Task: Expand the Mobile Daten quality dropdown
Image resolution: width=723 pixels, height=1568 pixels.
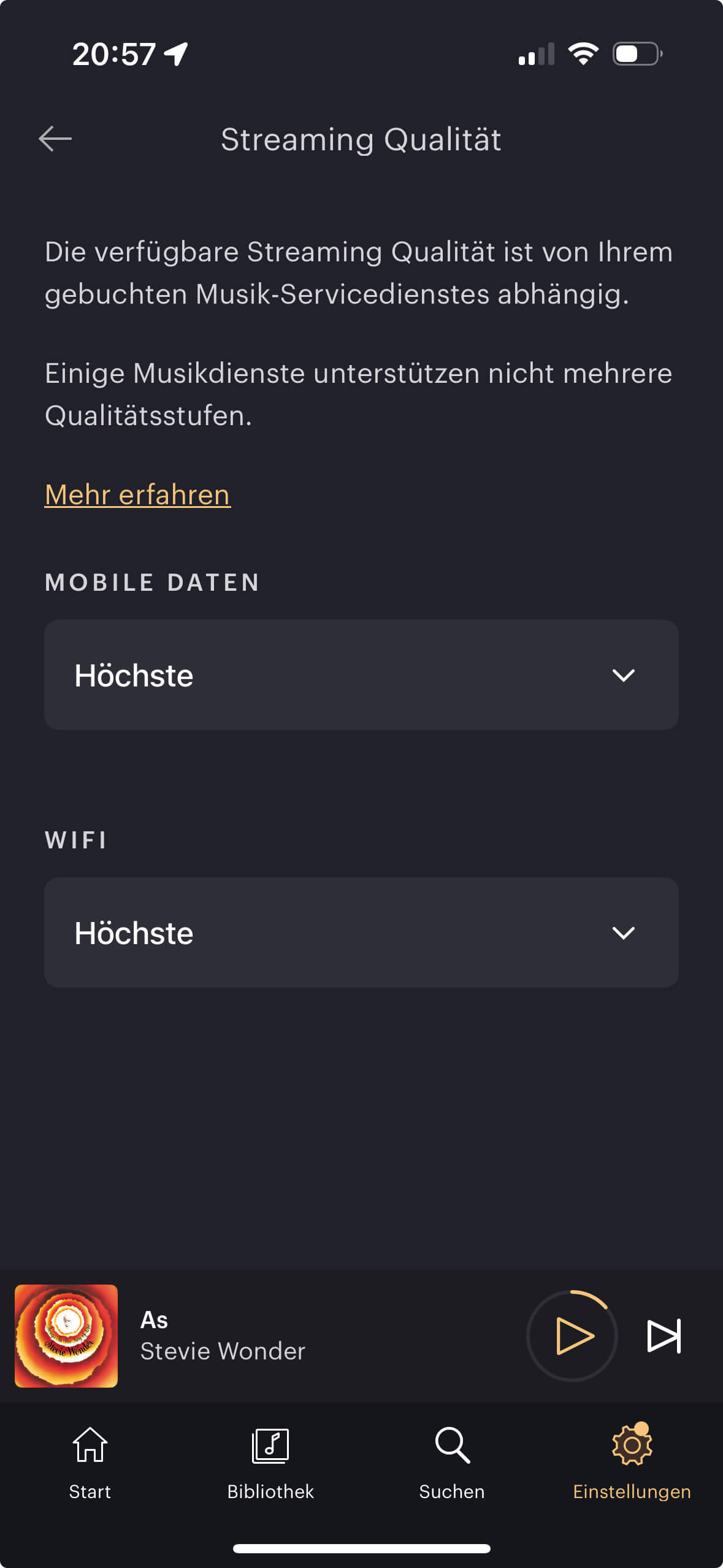Action: (361, 675)
